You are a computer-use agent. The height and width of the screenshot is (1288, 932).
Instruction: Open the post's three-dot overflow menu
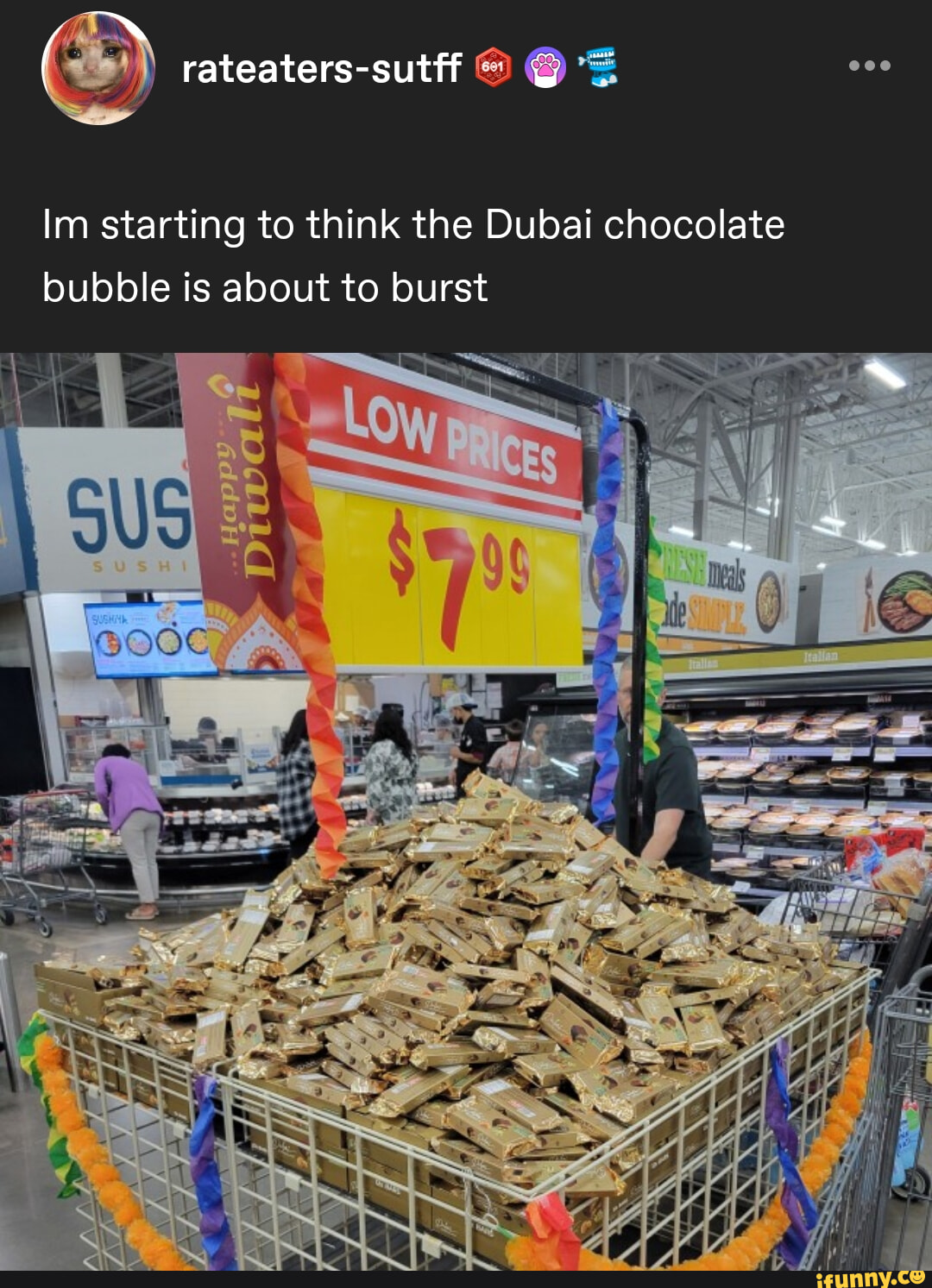[x=868, y=66]
